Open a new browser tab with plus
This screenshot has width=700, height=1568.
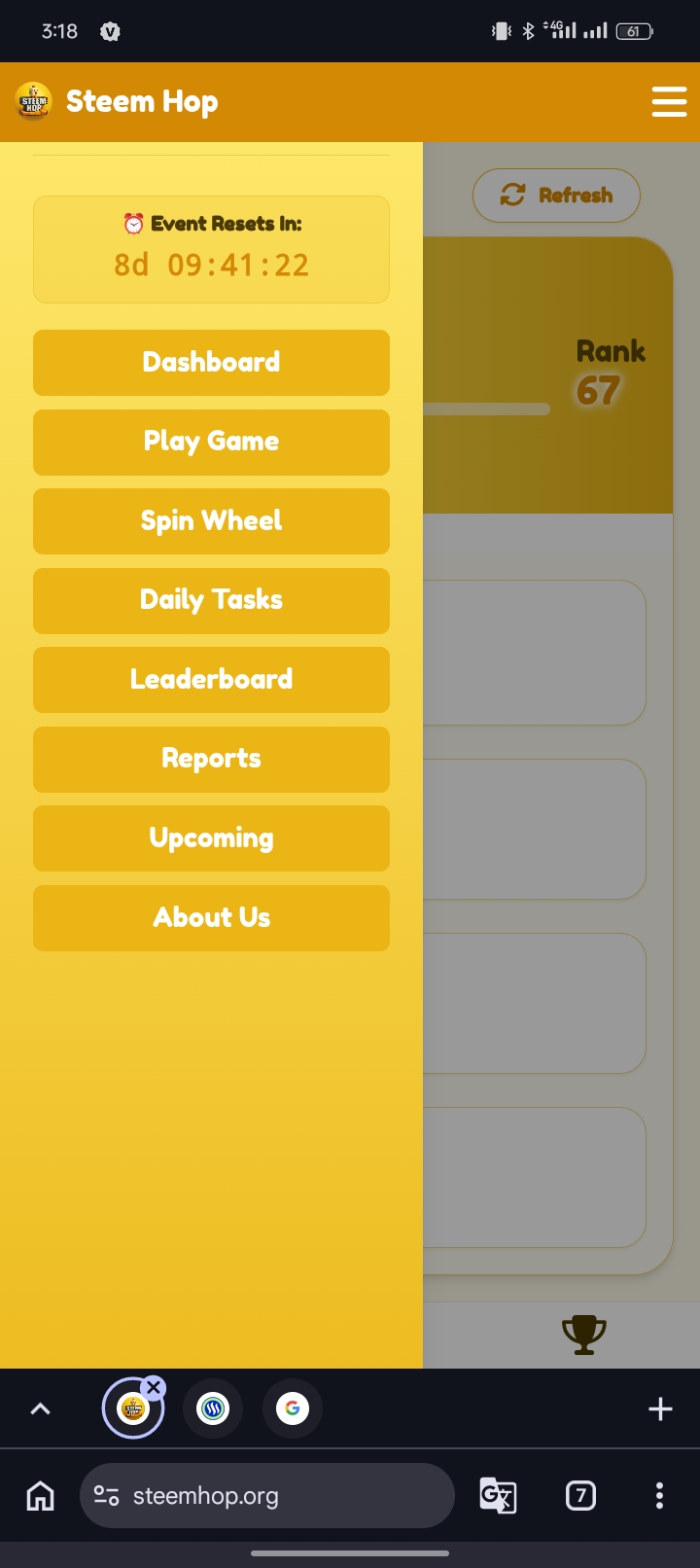[x=660, y=1408]
